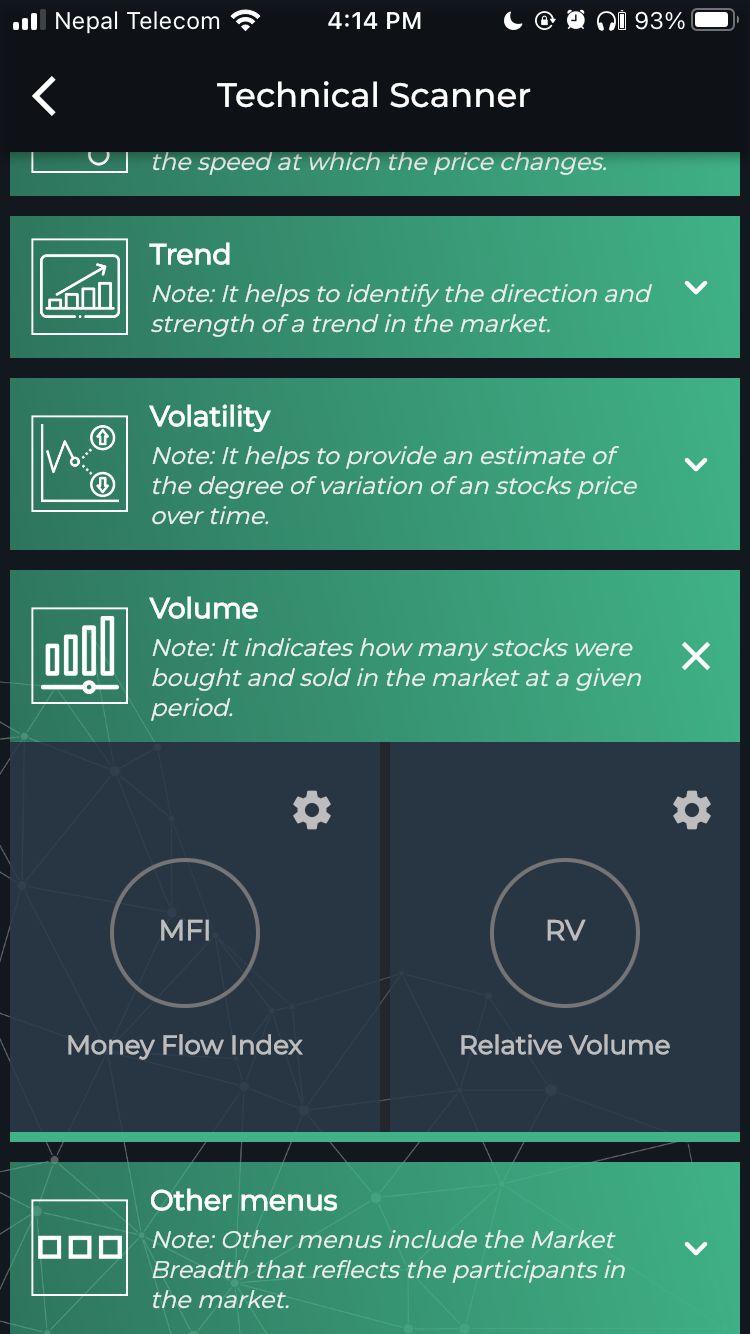Expand the Volatility section

(x=695, y=464)
